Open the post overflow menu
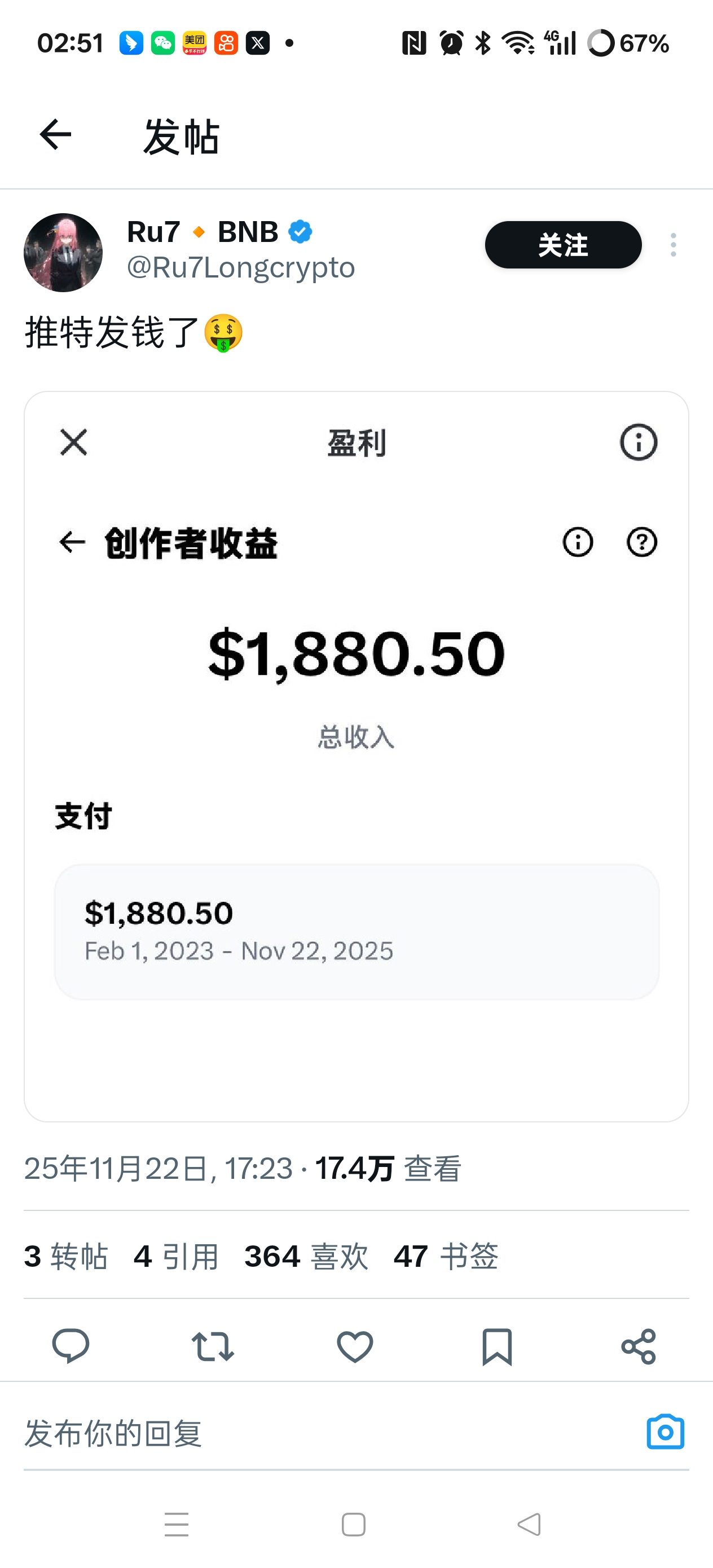The height and width of the screenshot is (1568, 713). (673, 245)
